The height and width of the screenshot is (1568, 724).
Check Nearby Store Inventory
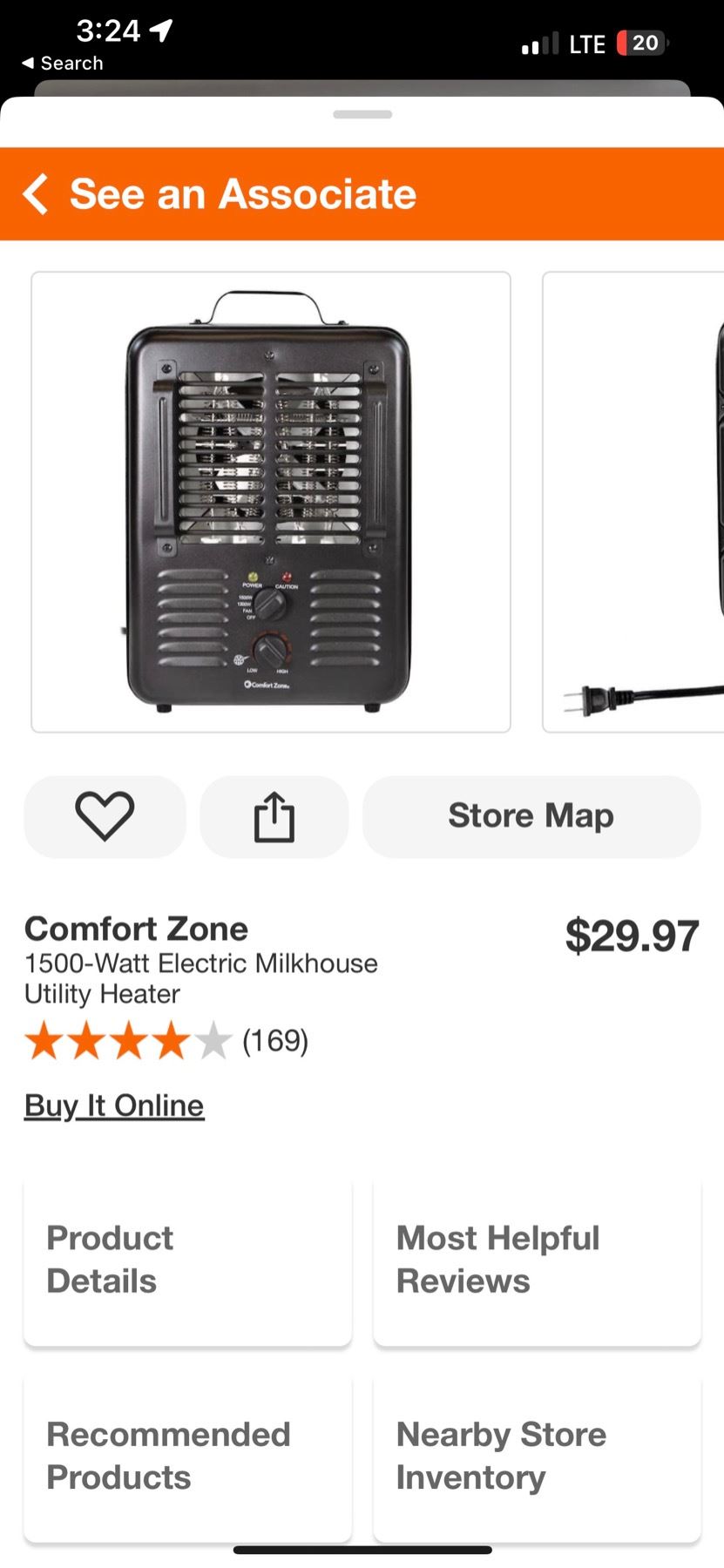(x=537, y=1456)
